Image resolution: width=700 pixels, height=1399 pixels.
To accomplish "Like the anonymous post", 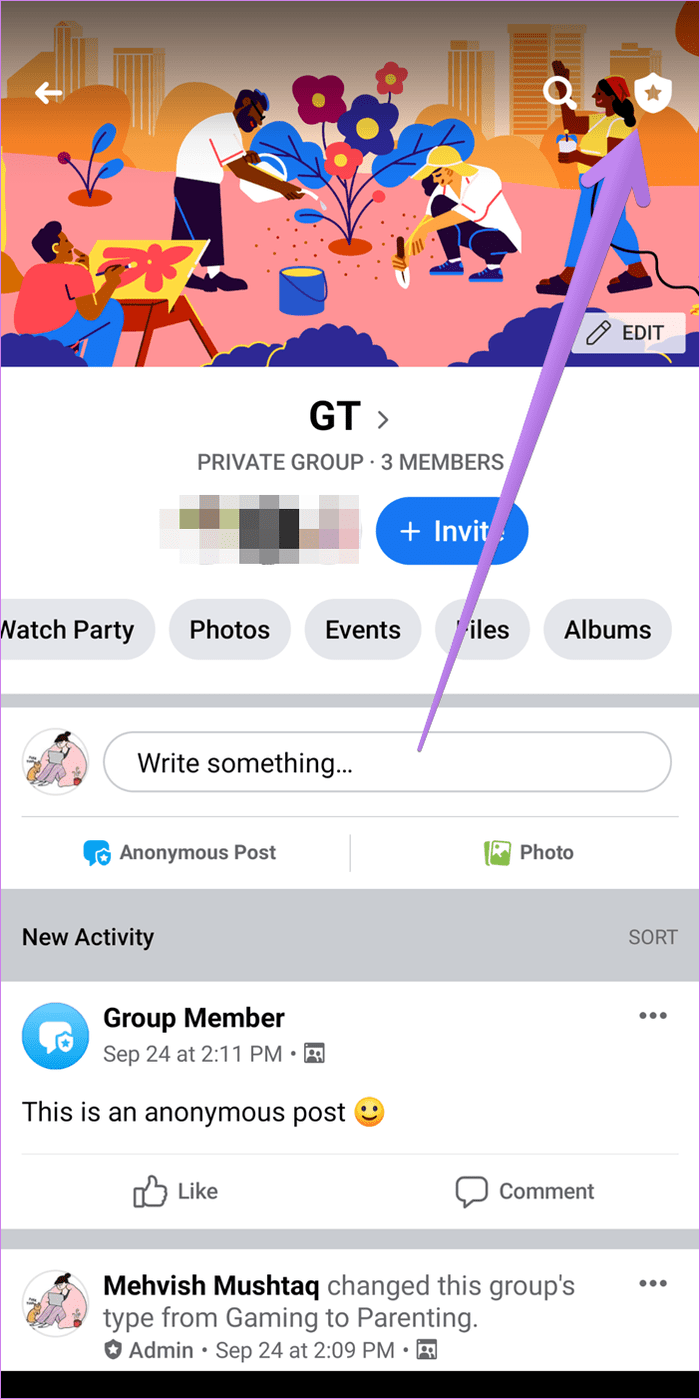I will click(x=176, y=1191).
